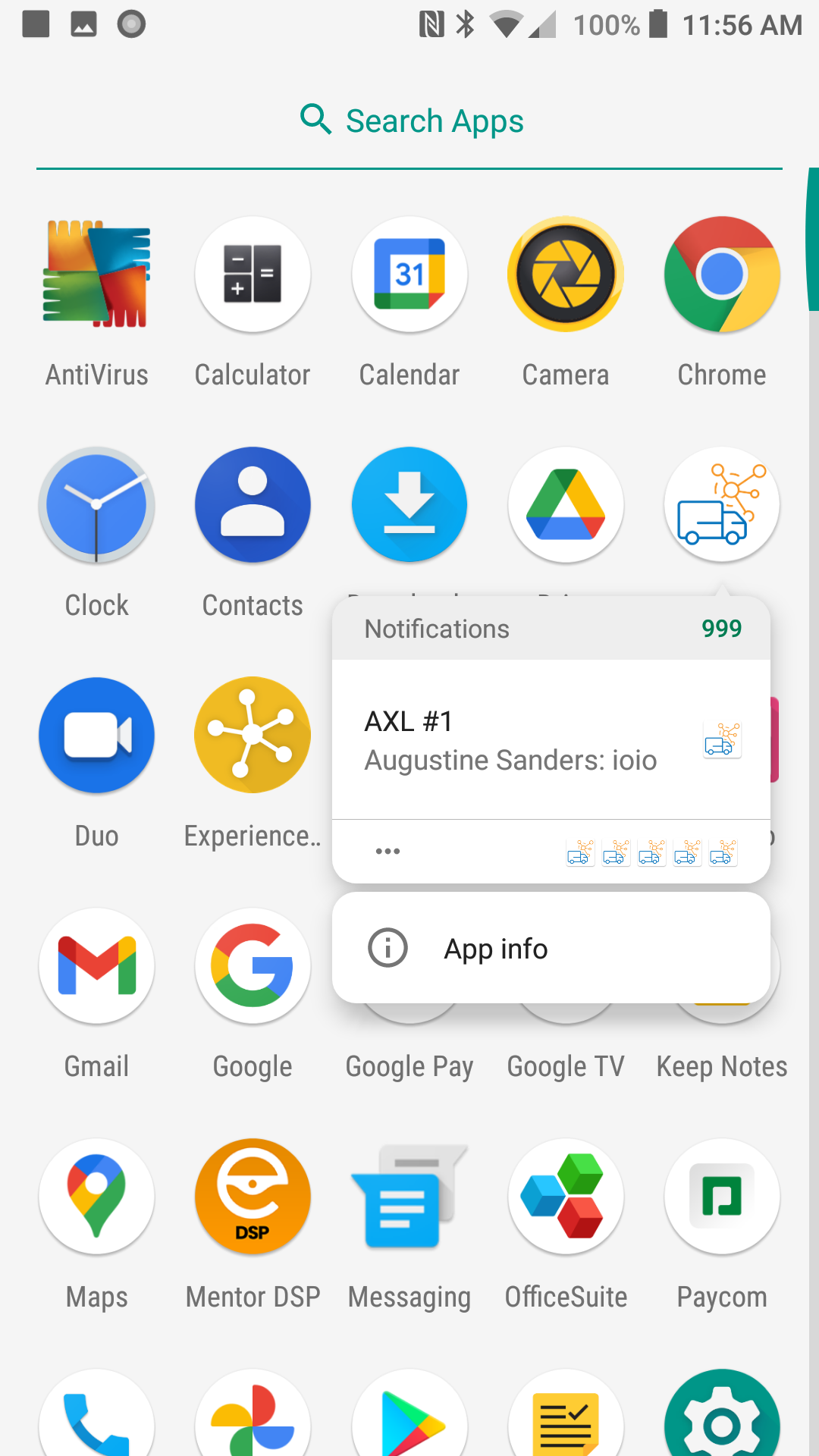Viewport: 819px width, 1456px height.
Task: Tap the Search Apps field
Action: tap(409, 120)
